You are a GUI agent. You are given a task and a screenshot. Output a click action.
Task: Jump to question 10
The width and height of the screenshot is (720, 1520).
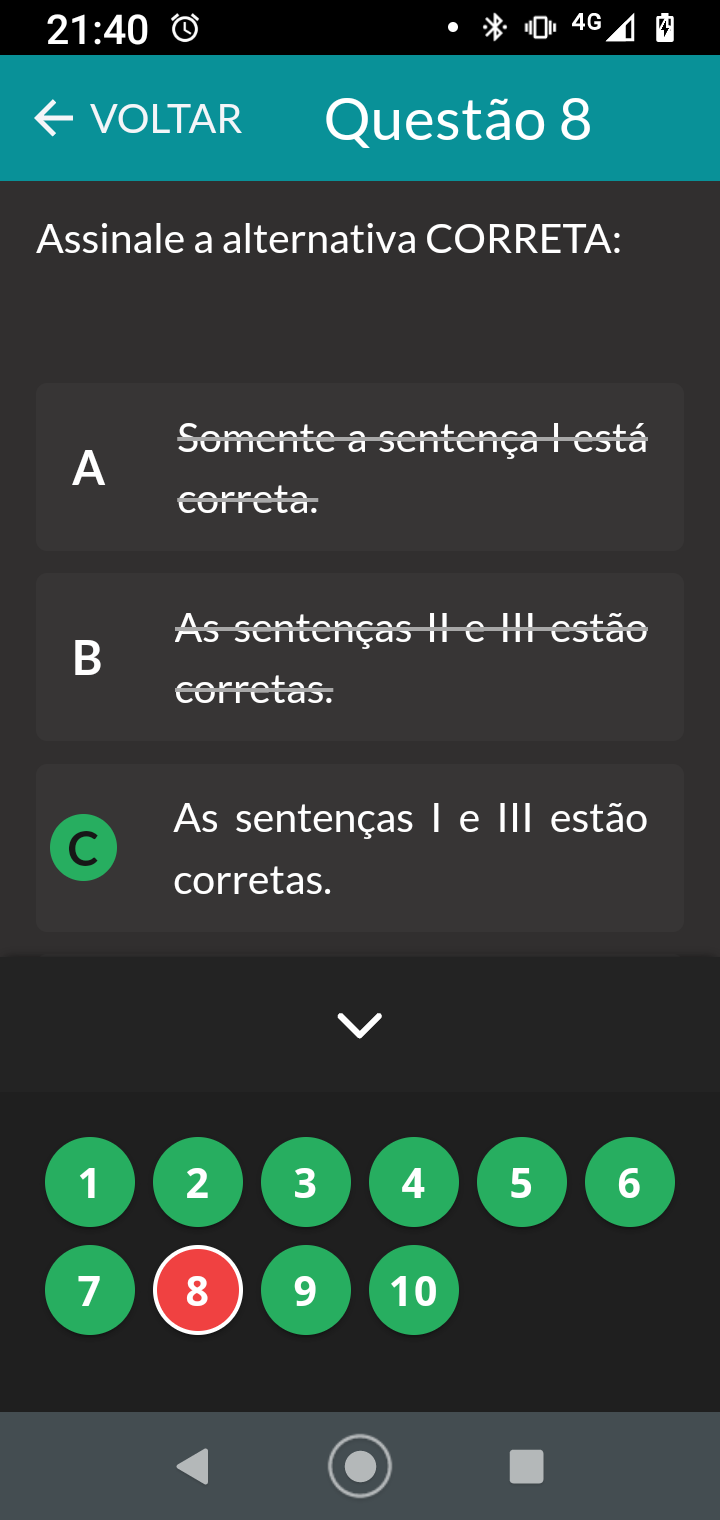414,1290
